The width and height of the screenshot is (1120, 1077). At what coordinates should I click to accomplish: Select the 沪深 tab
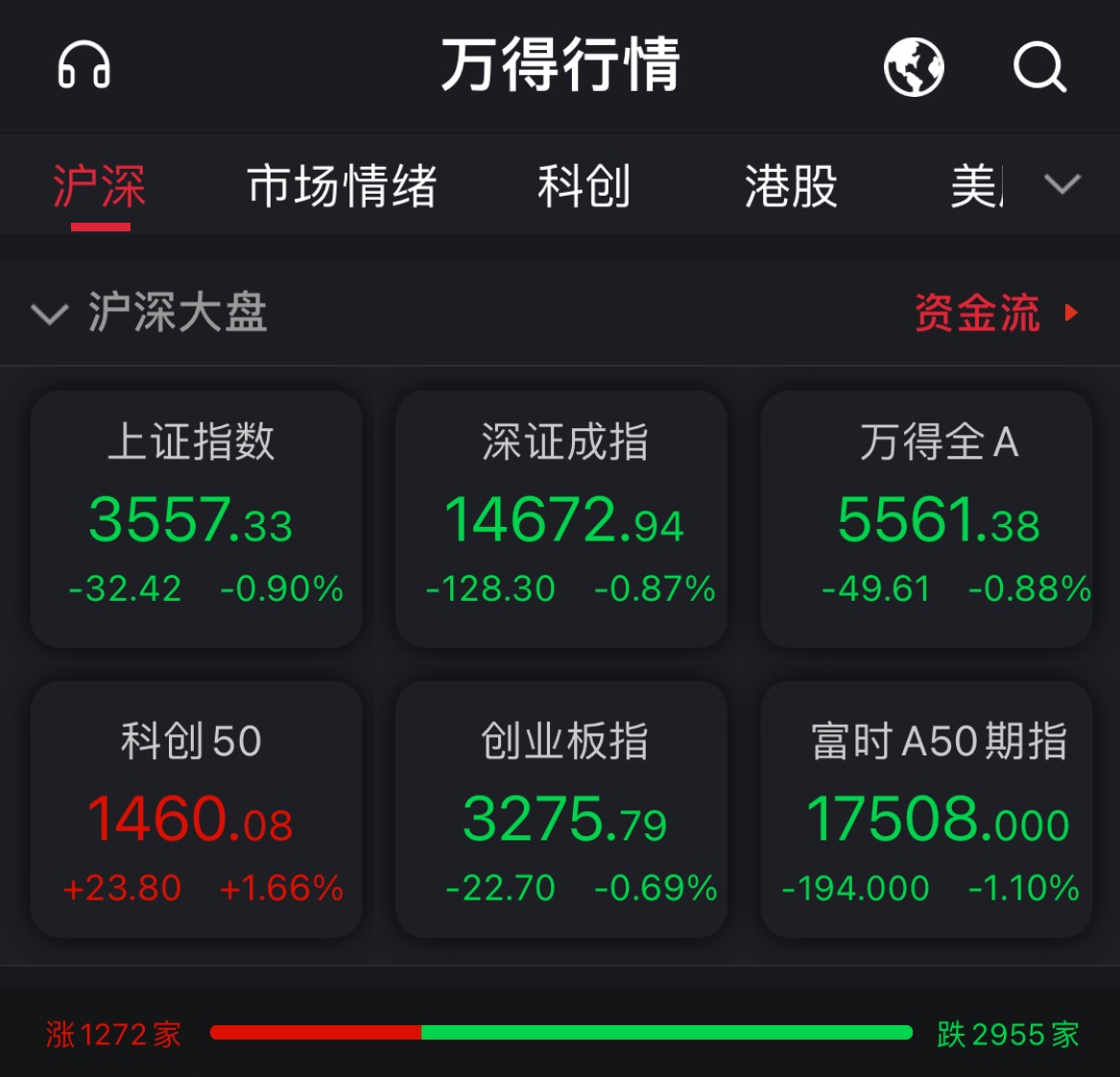pos(100,186)
